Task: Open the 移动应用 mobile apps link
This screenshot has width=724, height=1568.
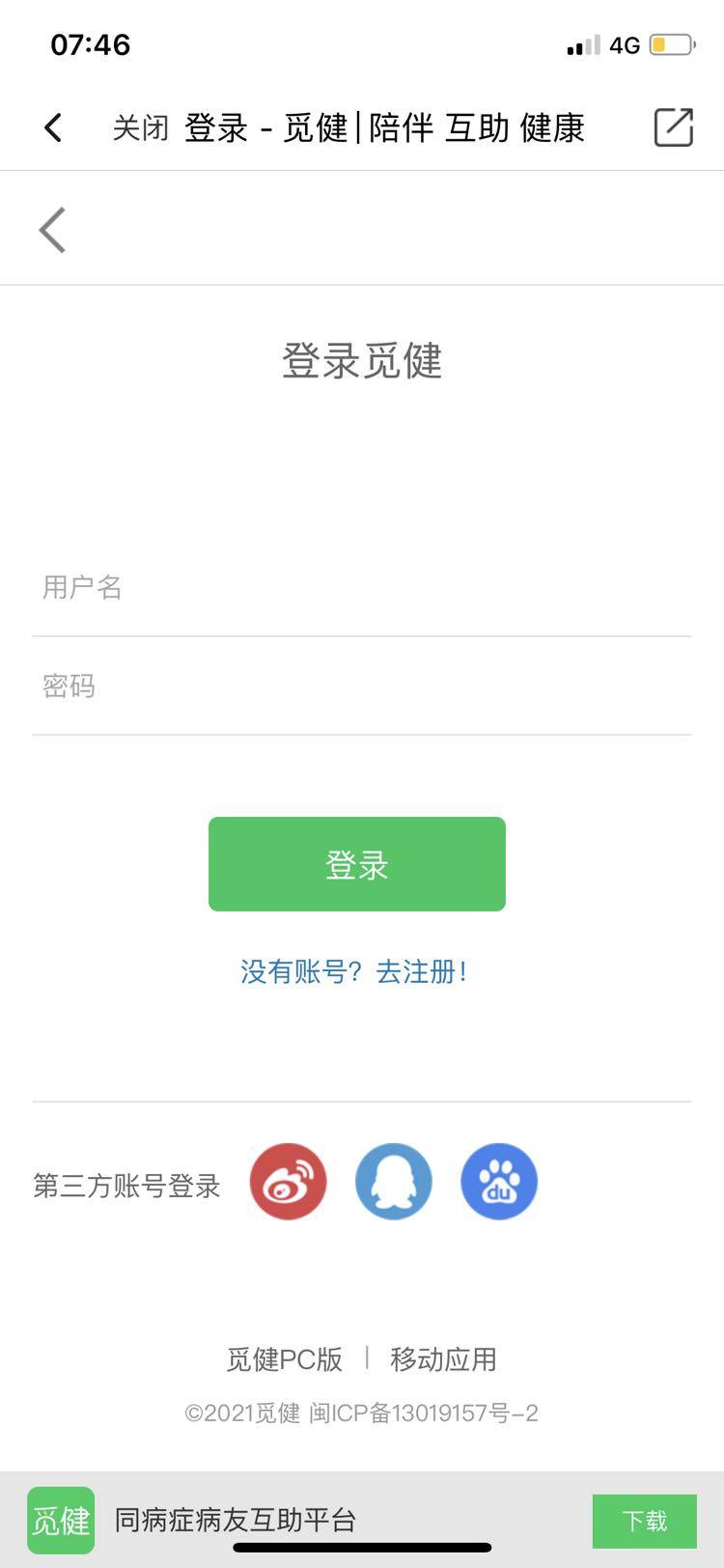Action: click(x=443, y=1359)
